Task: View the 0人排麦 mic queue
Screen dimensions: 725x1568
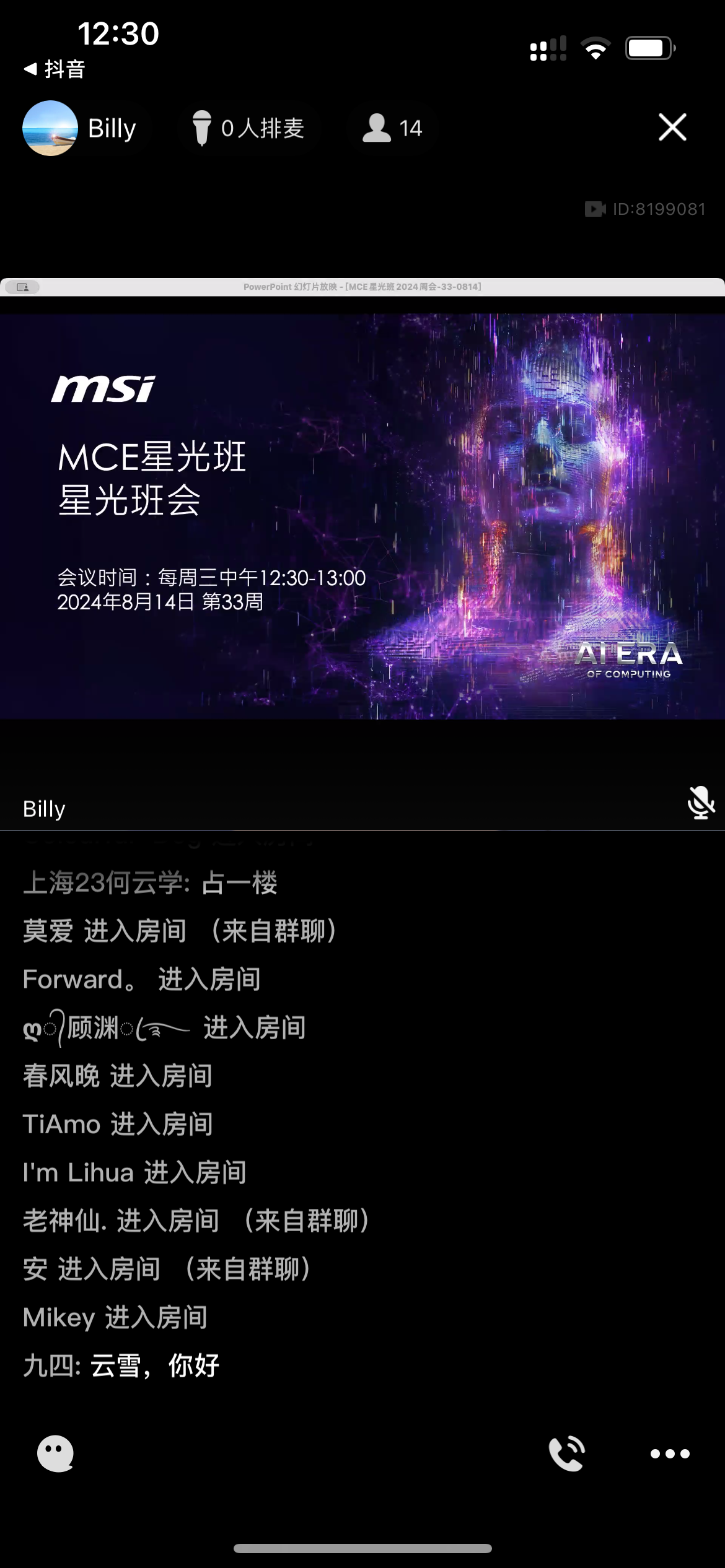Action: pyautogui.click(x=248, y=128)
